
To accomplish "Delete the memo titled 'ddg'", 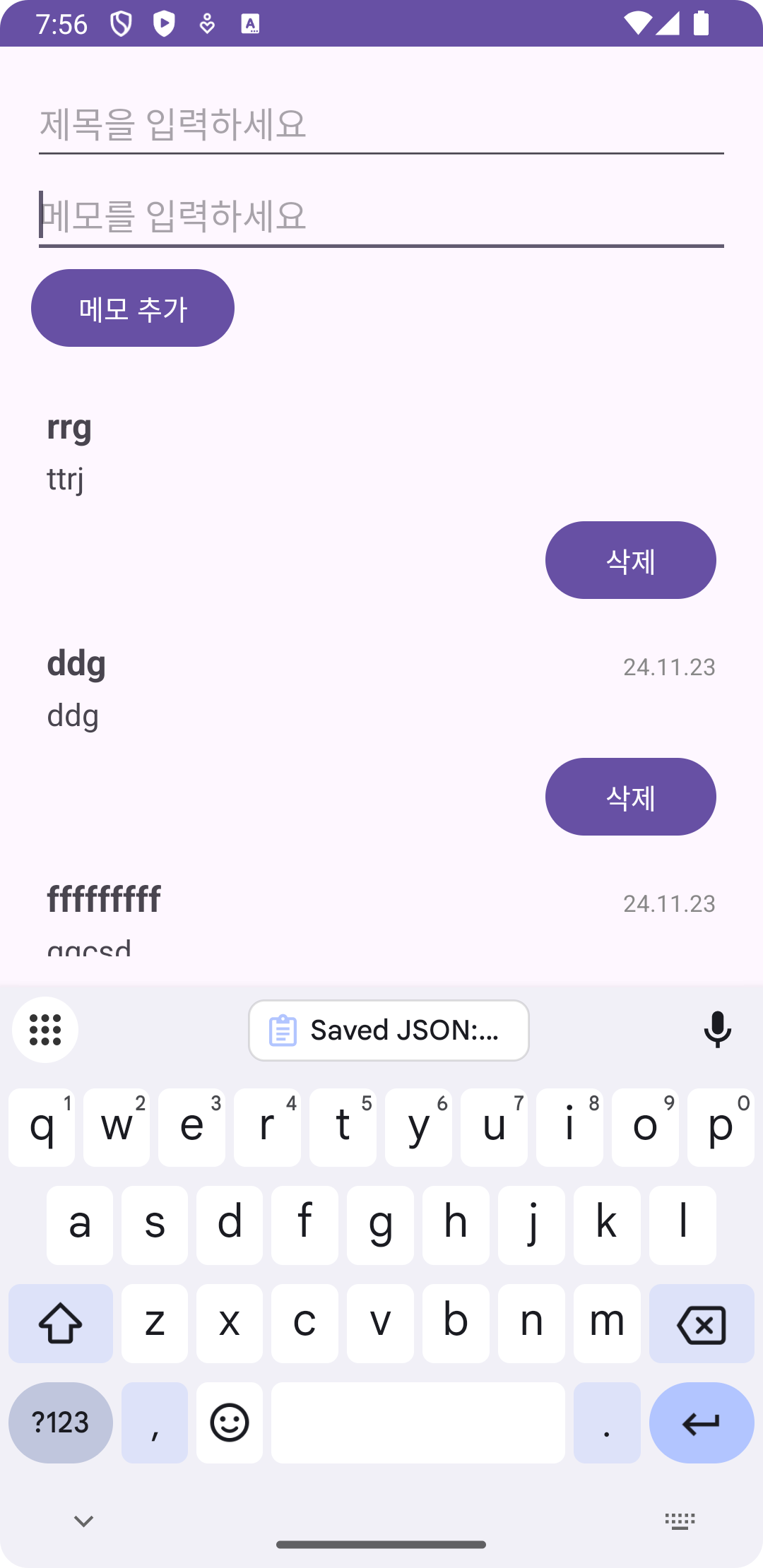I will 630,797.
